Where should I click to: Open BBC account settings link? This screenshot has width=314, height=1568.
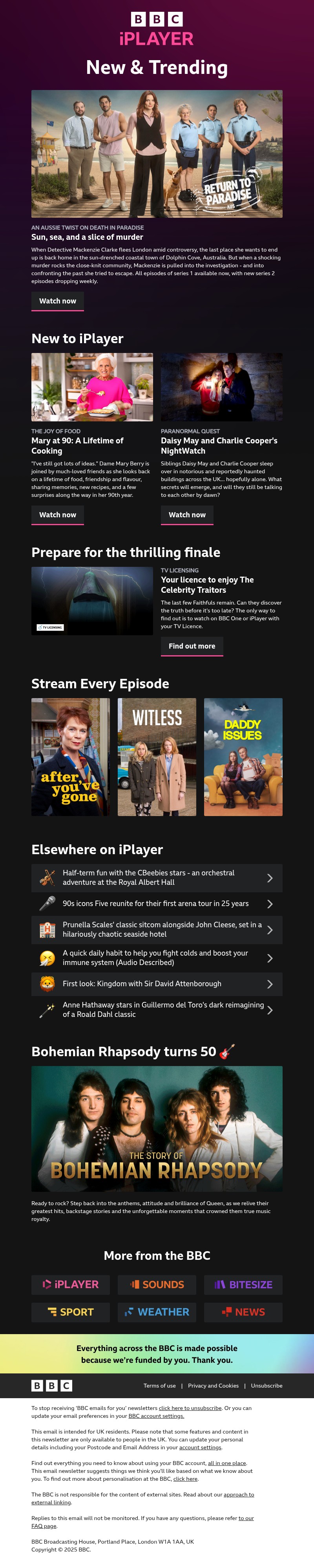(156, 1416)
